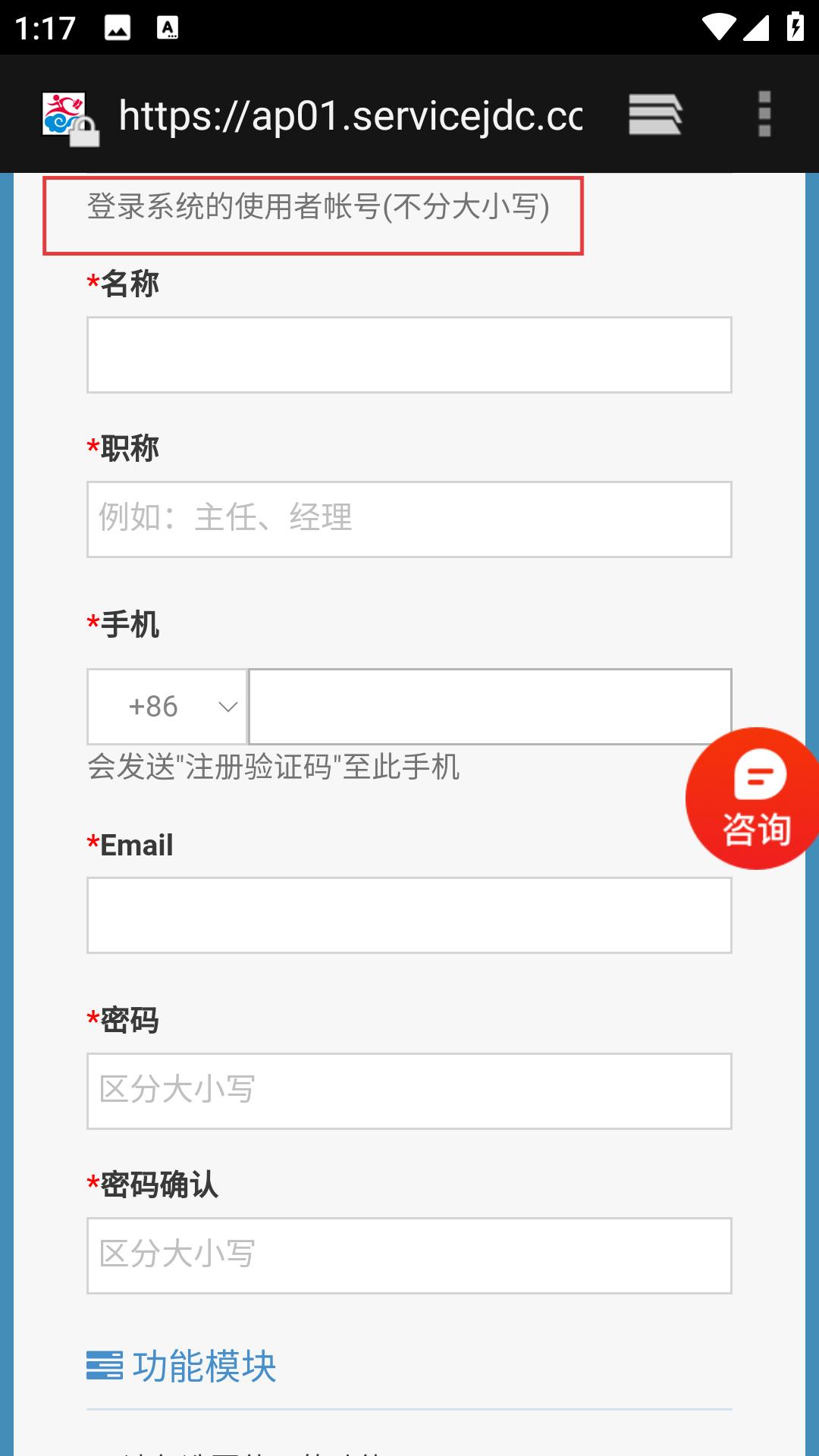Image resolution: width=819 pixels, height=1456 pixels.
Task: Focus the Email input field
Action: pos(409,915)
